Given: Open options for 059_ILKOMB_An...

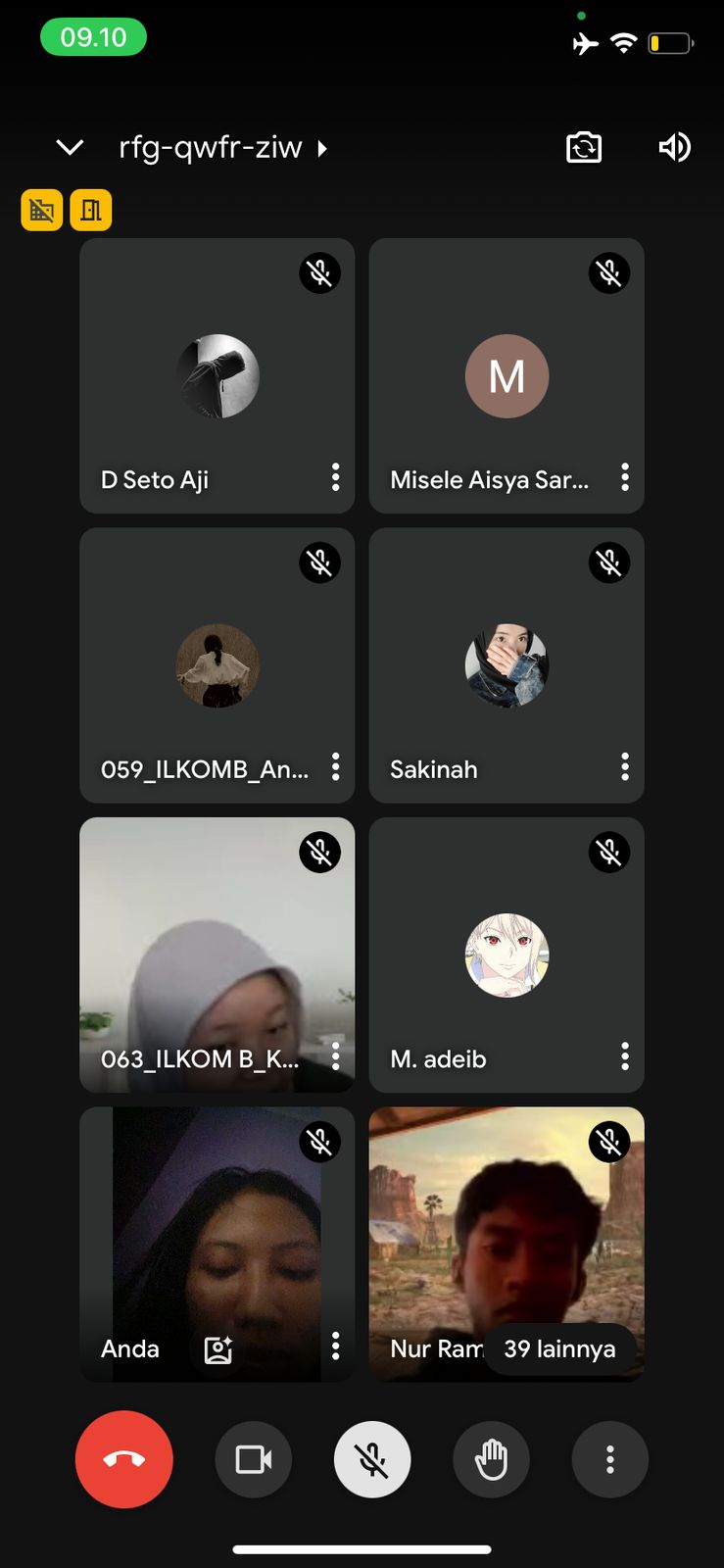Looking at the screenshot, I should point(335,767).
